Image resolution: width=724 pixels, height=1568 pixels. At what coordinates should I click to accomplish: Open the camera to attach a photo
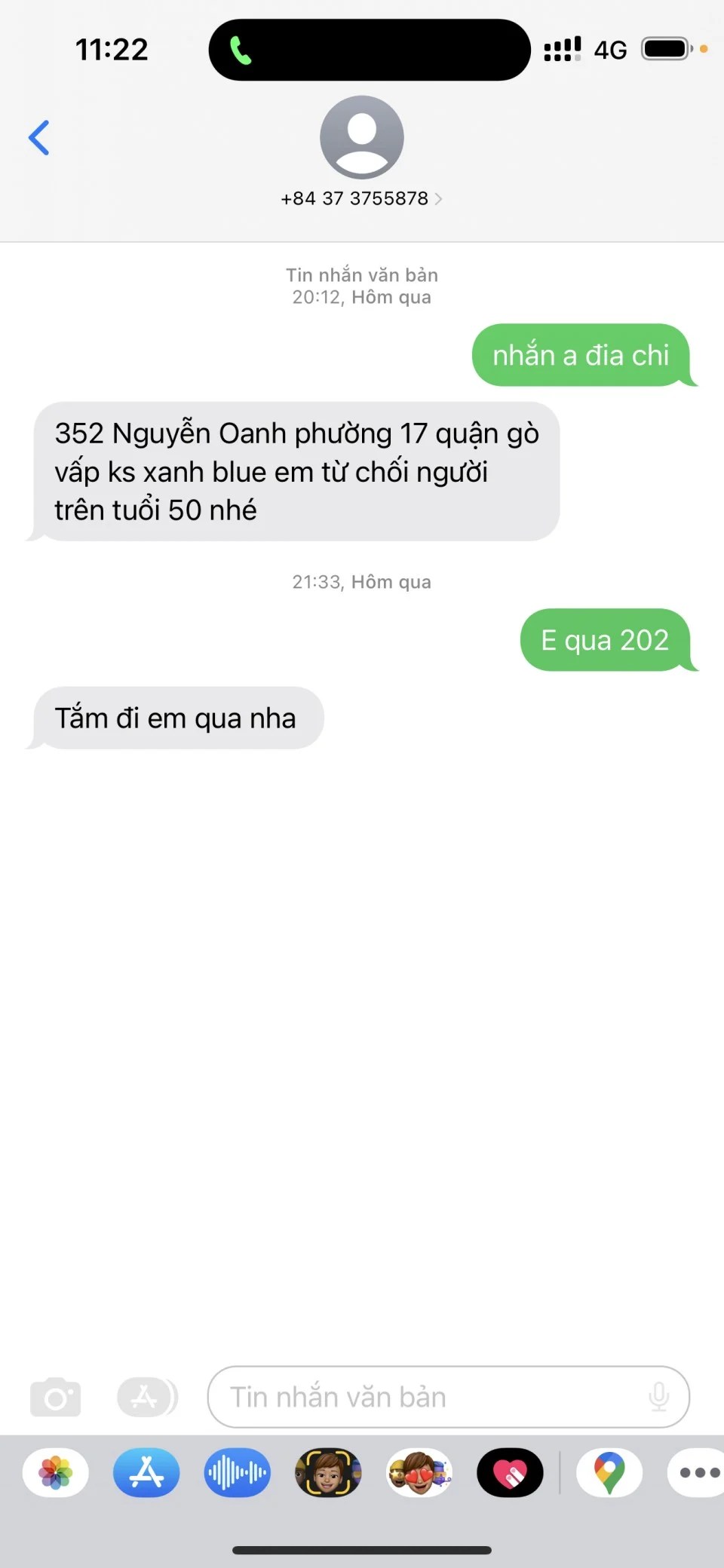tap(55, 1397)
